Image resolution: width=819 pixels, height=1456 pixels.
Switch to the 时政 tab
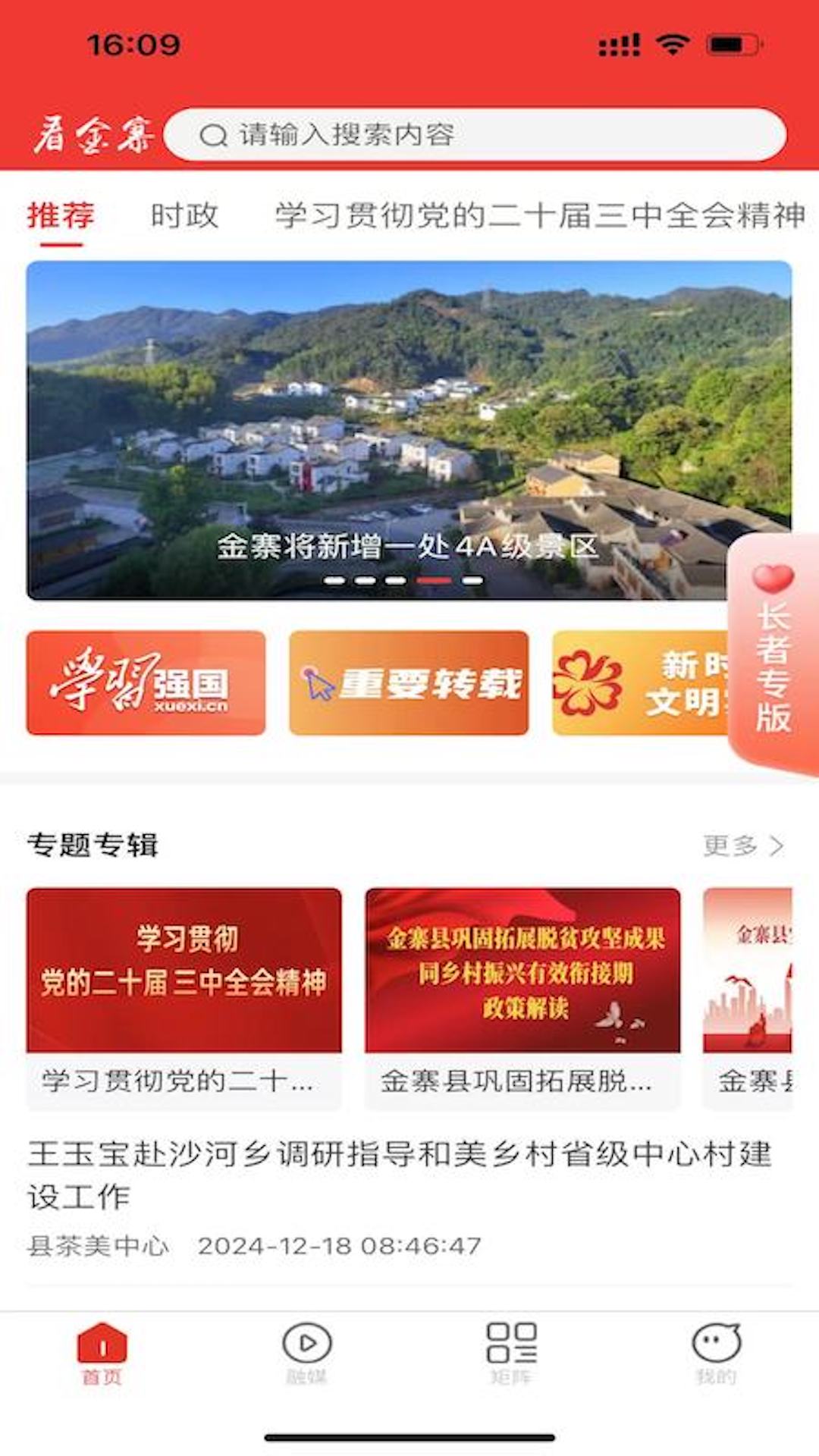click(184, 215)
